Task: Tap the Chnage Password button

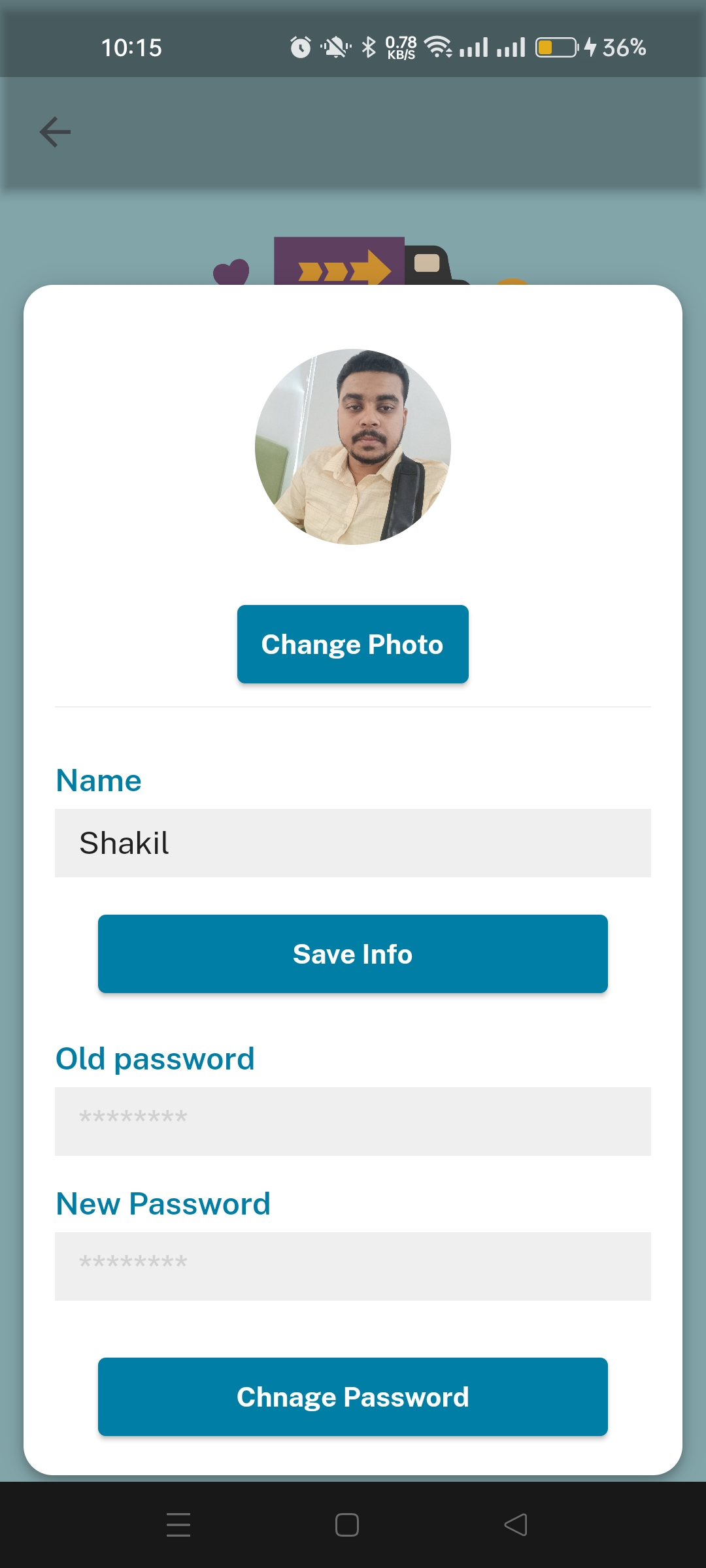Action: [352, 1397]
